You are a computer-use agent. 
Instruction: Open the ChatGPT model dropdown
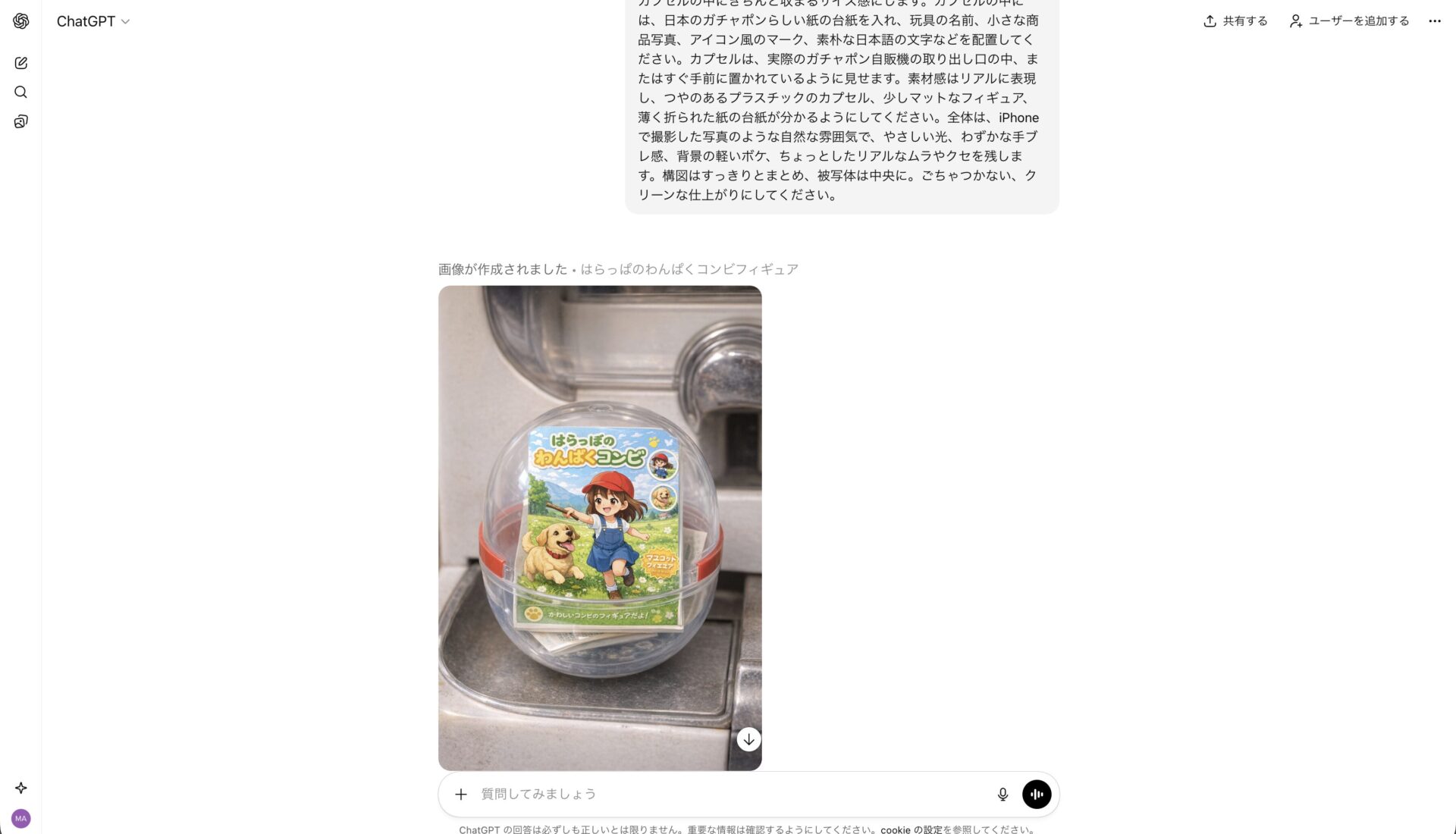tap(93, 21)
